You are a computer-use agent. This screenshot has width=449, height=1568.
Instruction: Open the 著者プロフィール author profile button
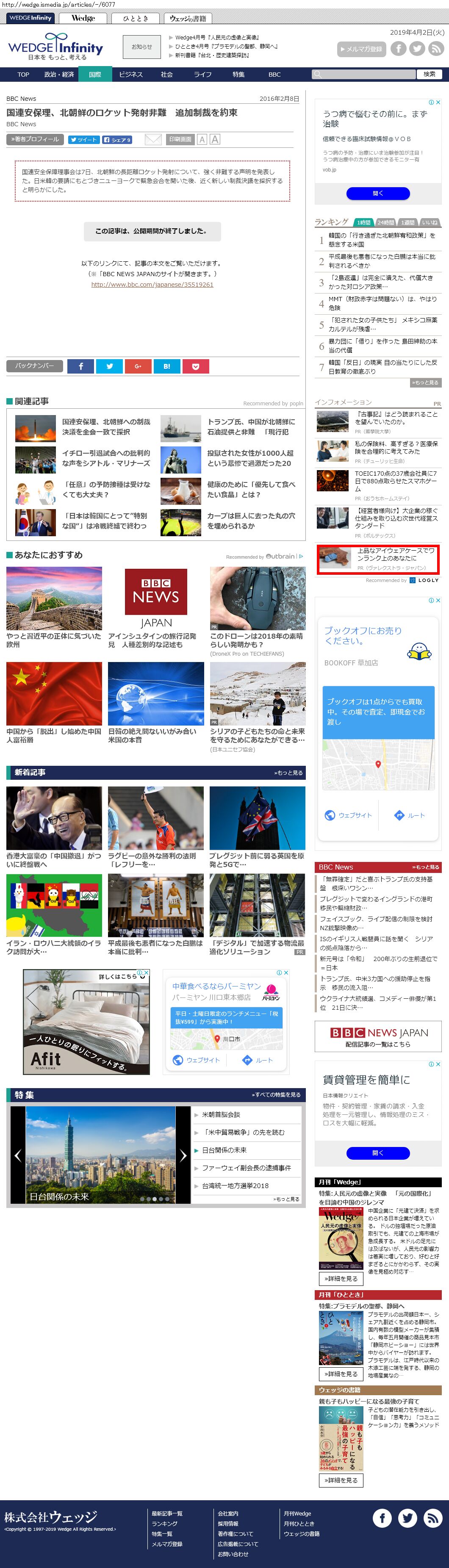tap(35, 139)
